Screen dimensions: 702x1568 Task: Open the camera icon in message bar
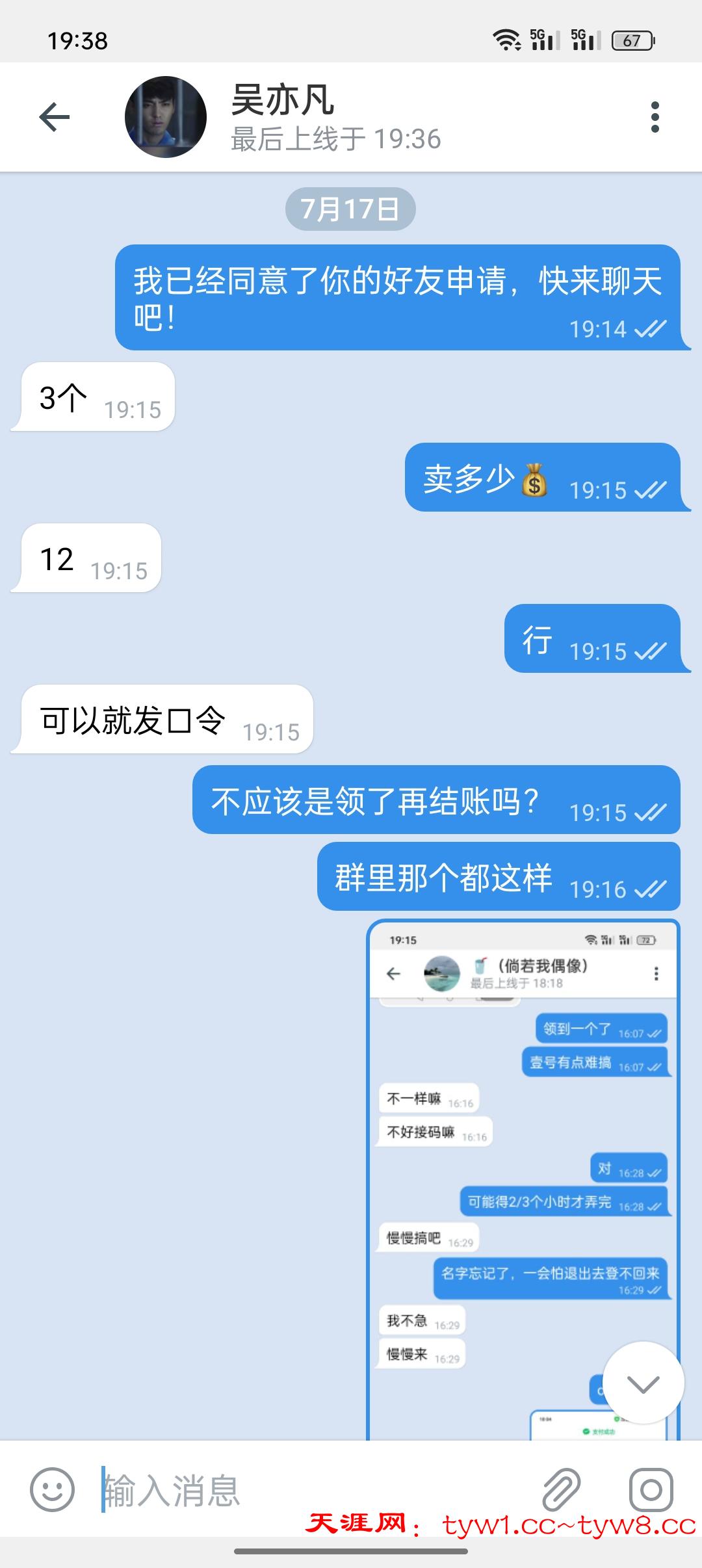(651, 1489)
